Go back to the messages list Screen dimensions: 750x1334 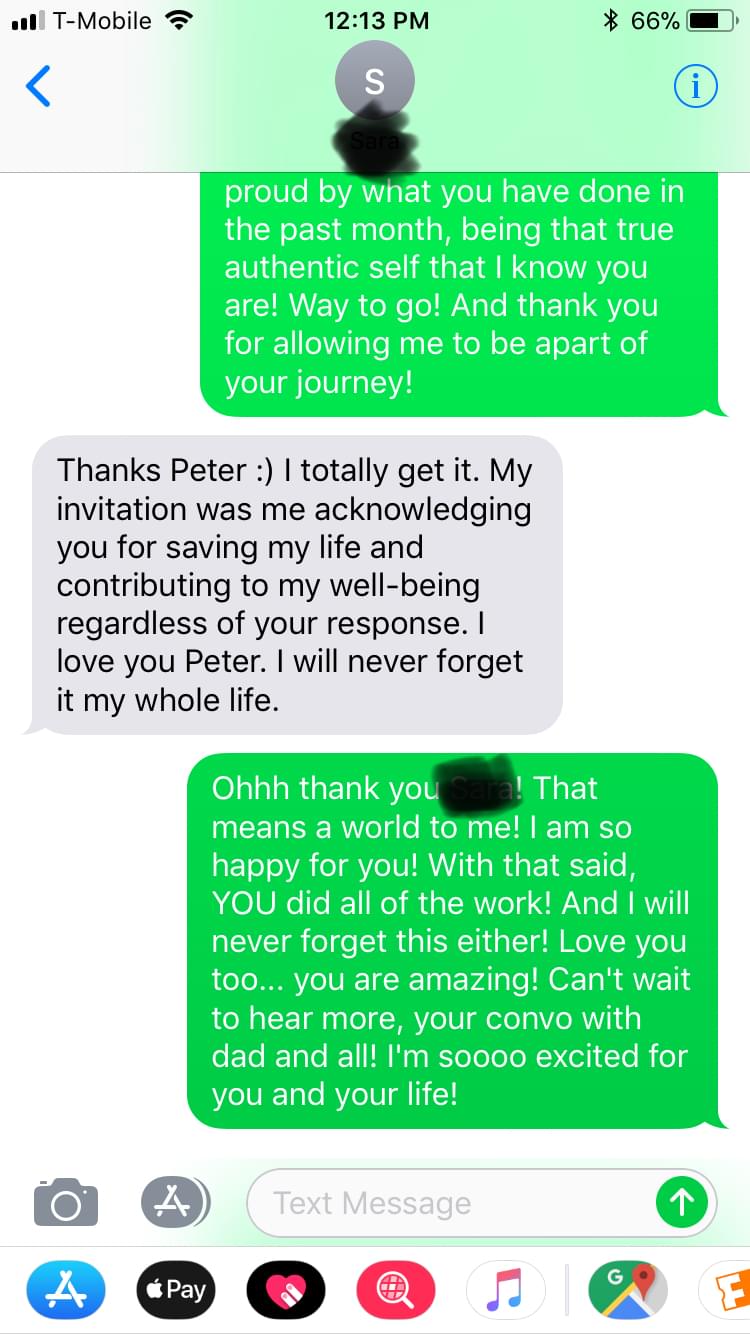[x=38, y=87]
